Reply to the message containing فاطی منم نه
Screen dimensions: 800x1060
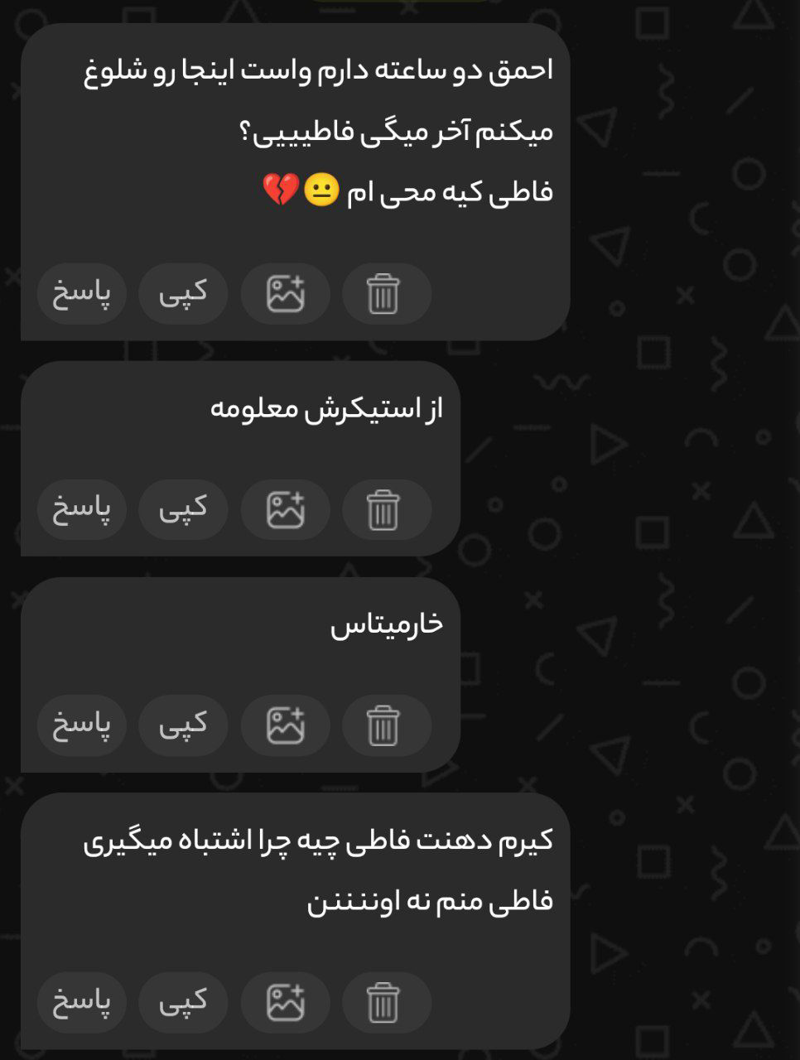click(82, 1002)
